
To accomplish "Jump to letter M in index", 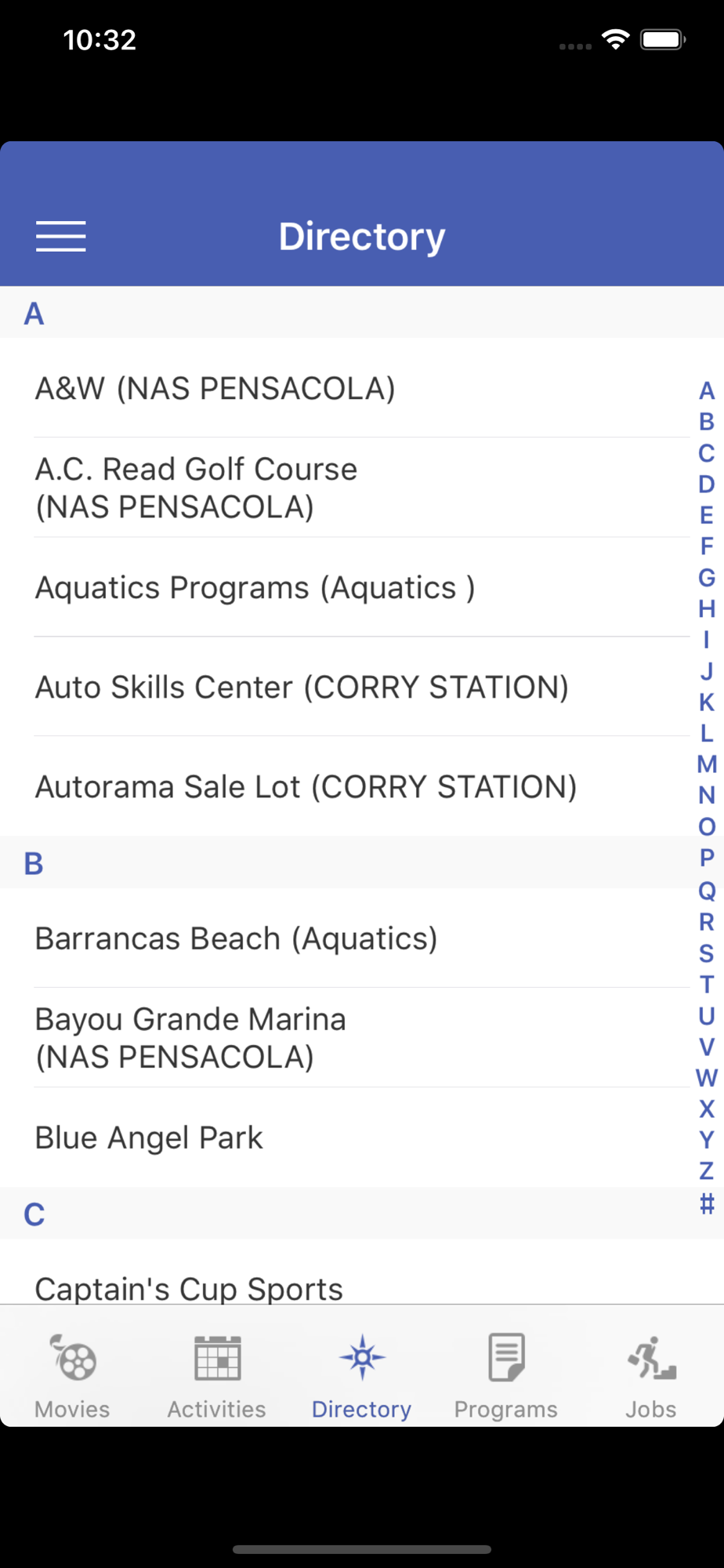I will point(707,764).
